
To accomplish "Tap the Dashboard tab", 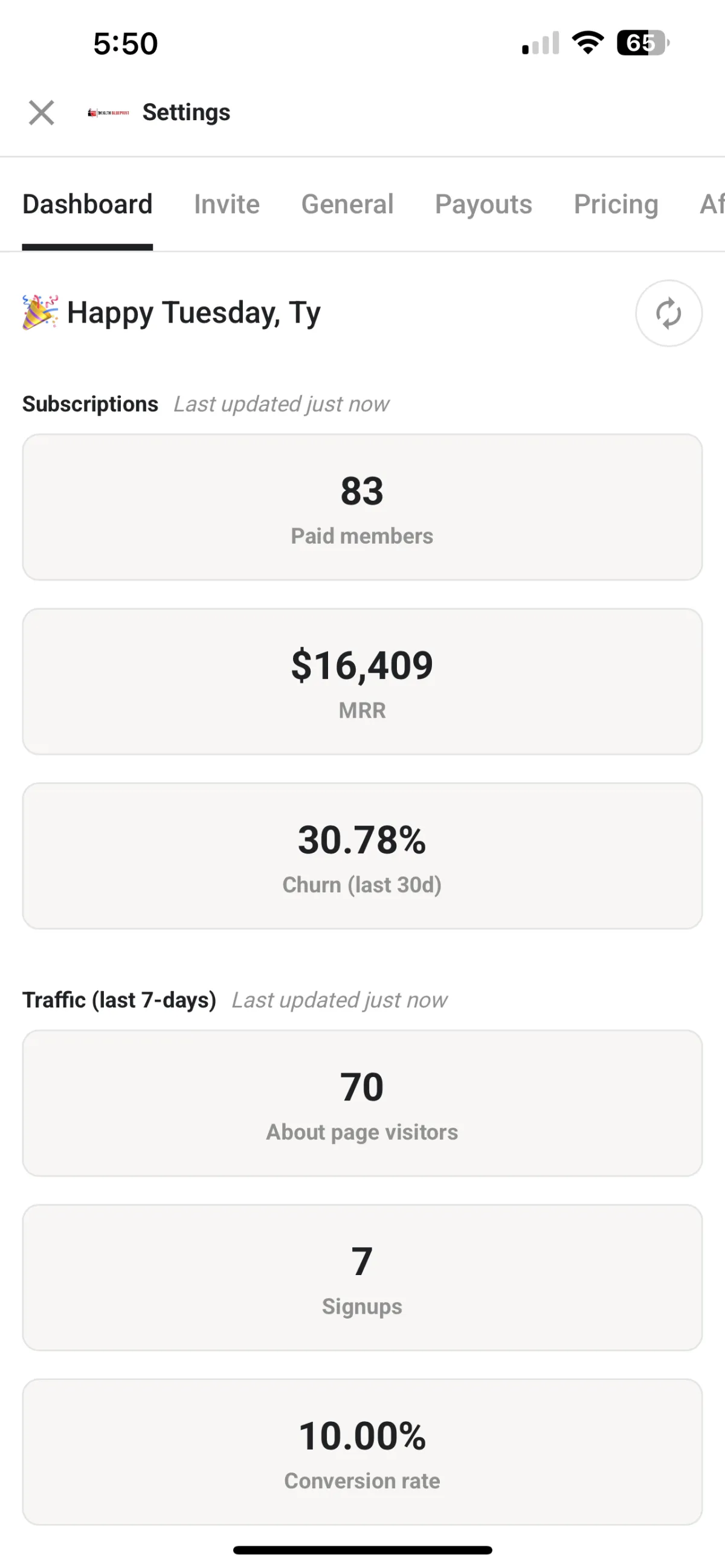I will click(87, 204).
